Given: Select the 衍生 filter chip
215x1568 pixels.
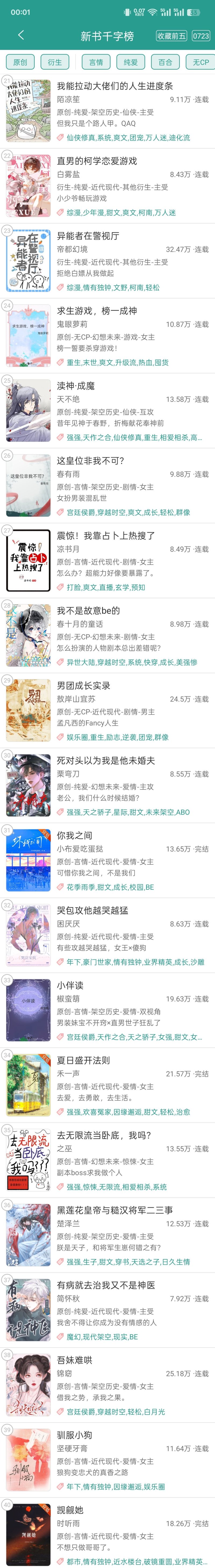Looking at the screenshot, I should tap(55, 62).
